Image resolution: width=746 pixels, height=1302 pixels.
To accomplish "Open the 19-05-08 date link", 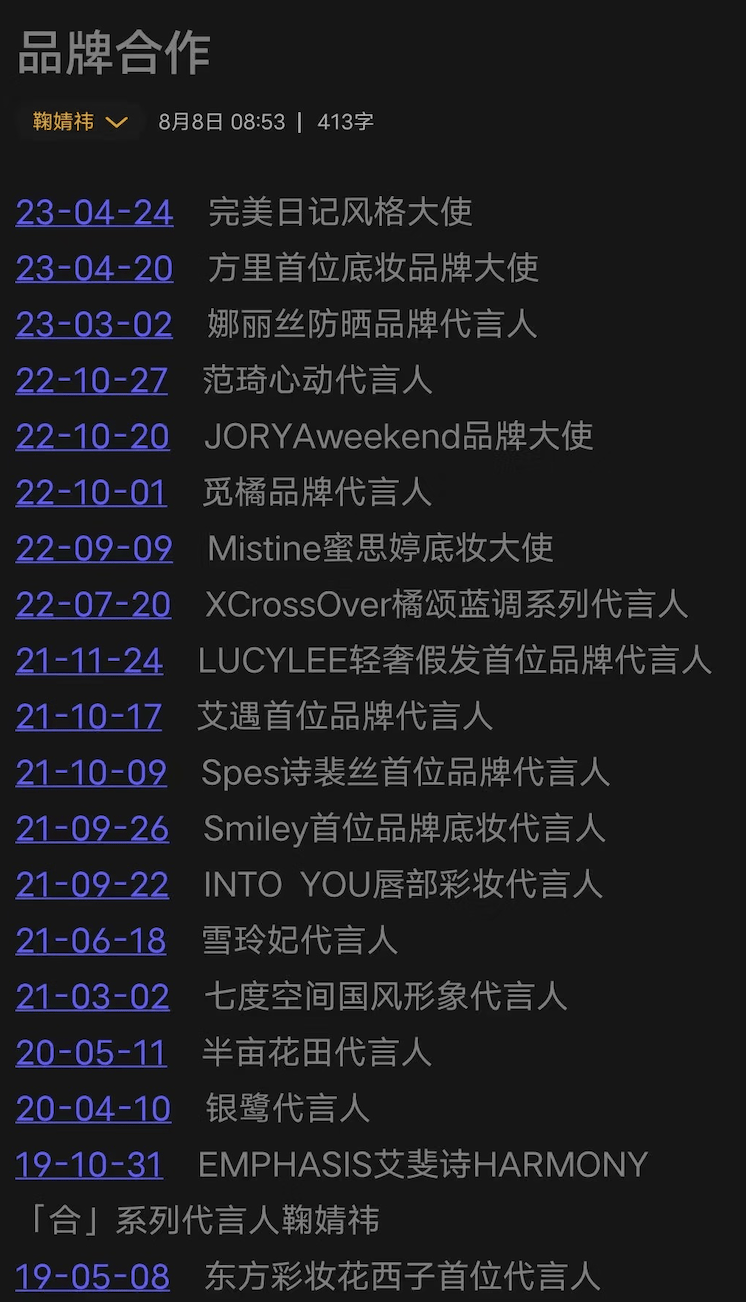I will tap(92, 1276).
